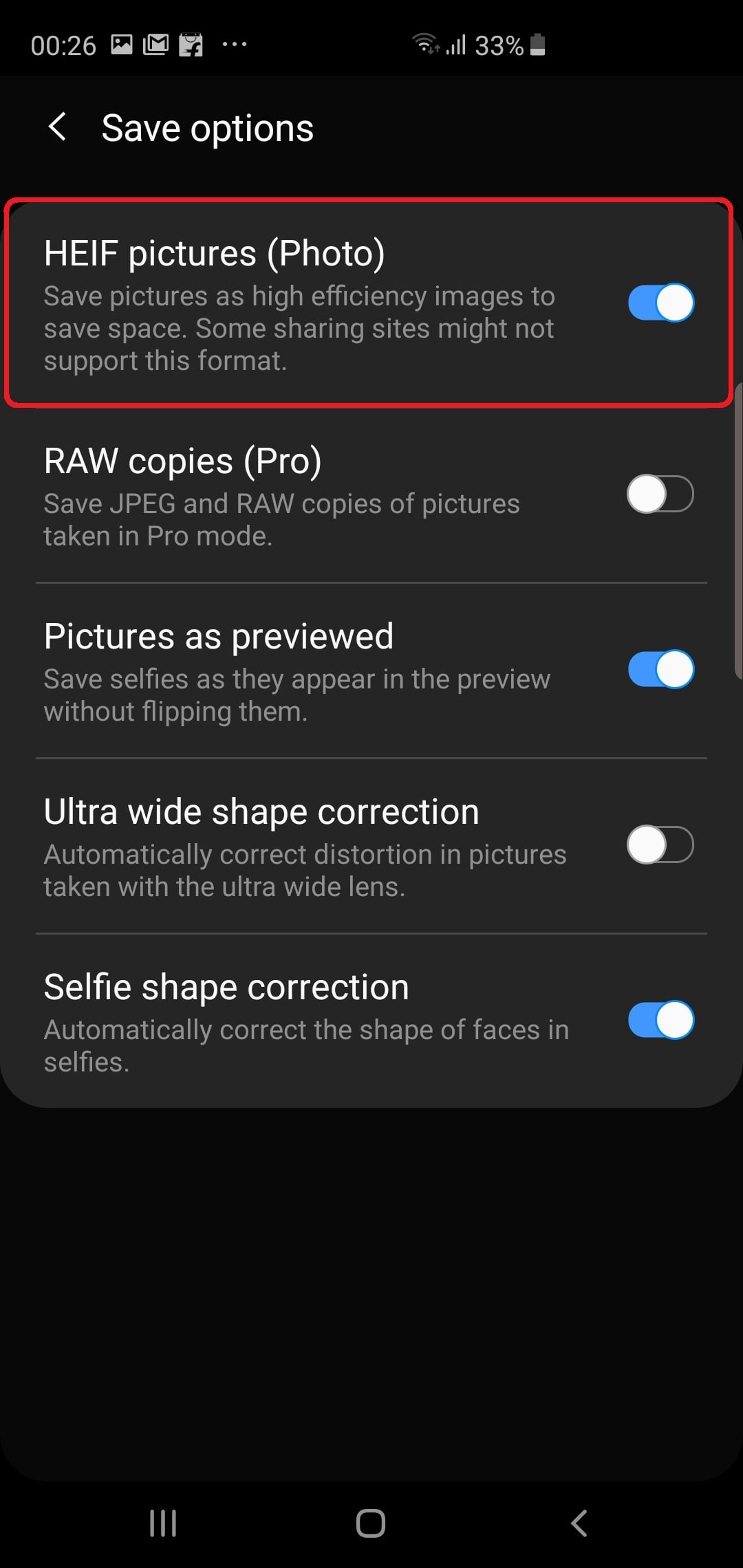The width and height of the screenshot is (743, 1568).
Task: Open recent apps from navigation bar
Action: tap(163, 1523)
